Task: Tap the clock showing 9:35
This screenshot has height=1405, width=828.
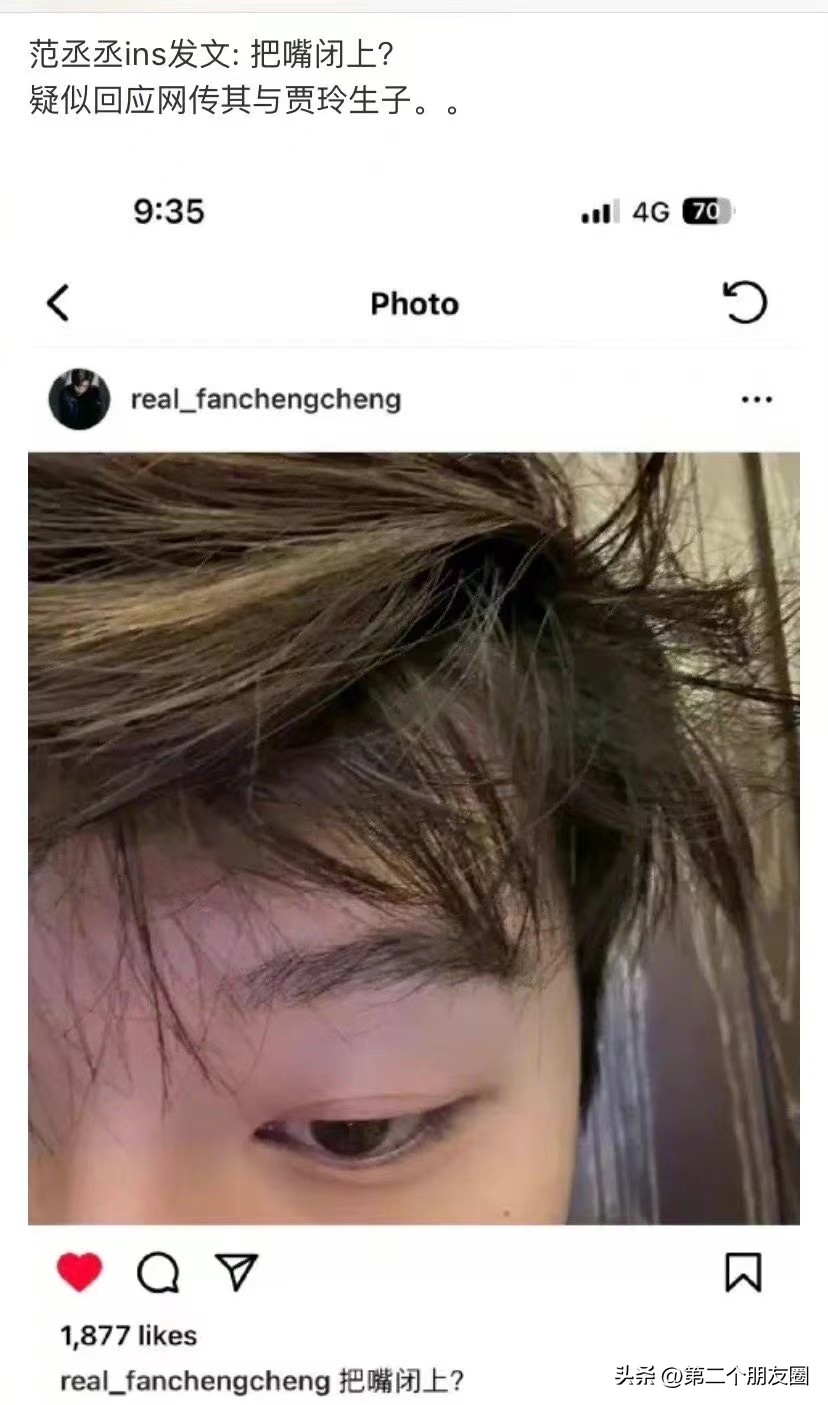Action: tap(169, 211)
